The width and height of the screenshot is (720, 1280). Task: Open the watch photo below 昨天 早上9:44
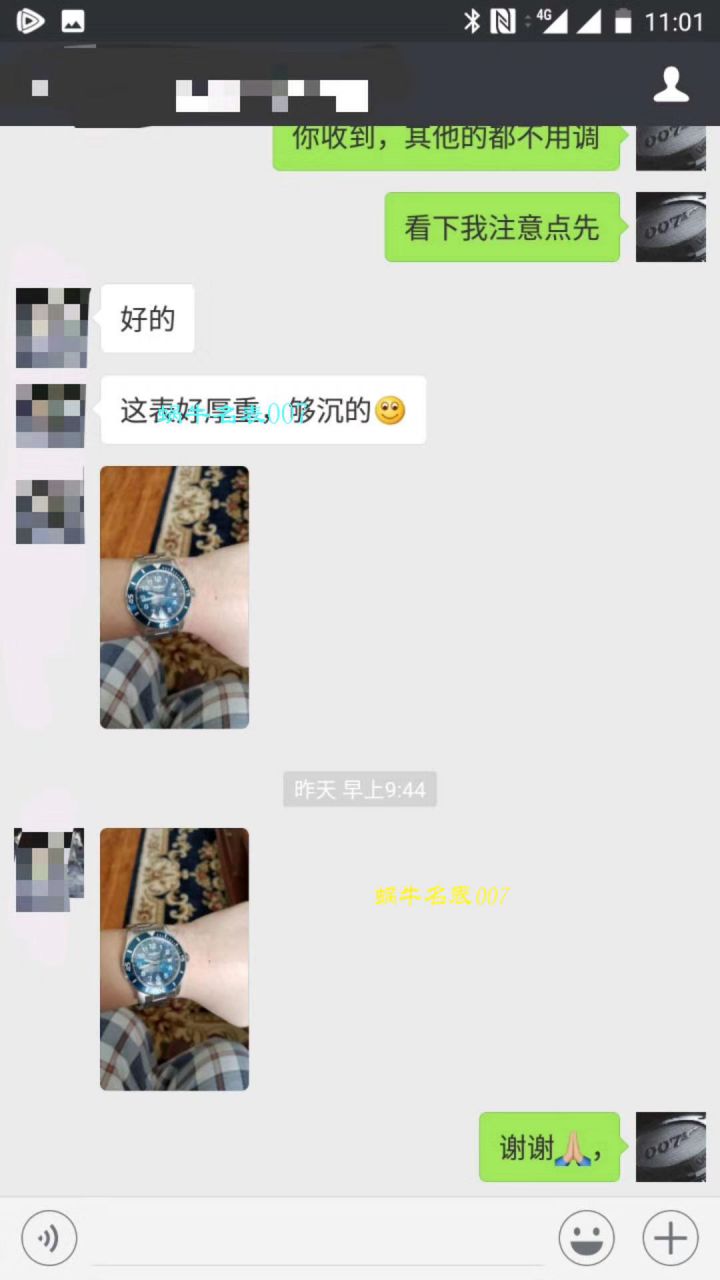174,958
